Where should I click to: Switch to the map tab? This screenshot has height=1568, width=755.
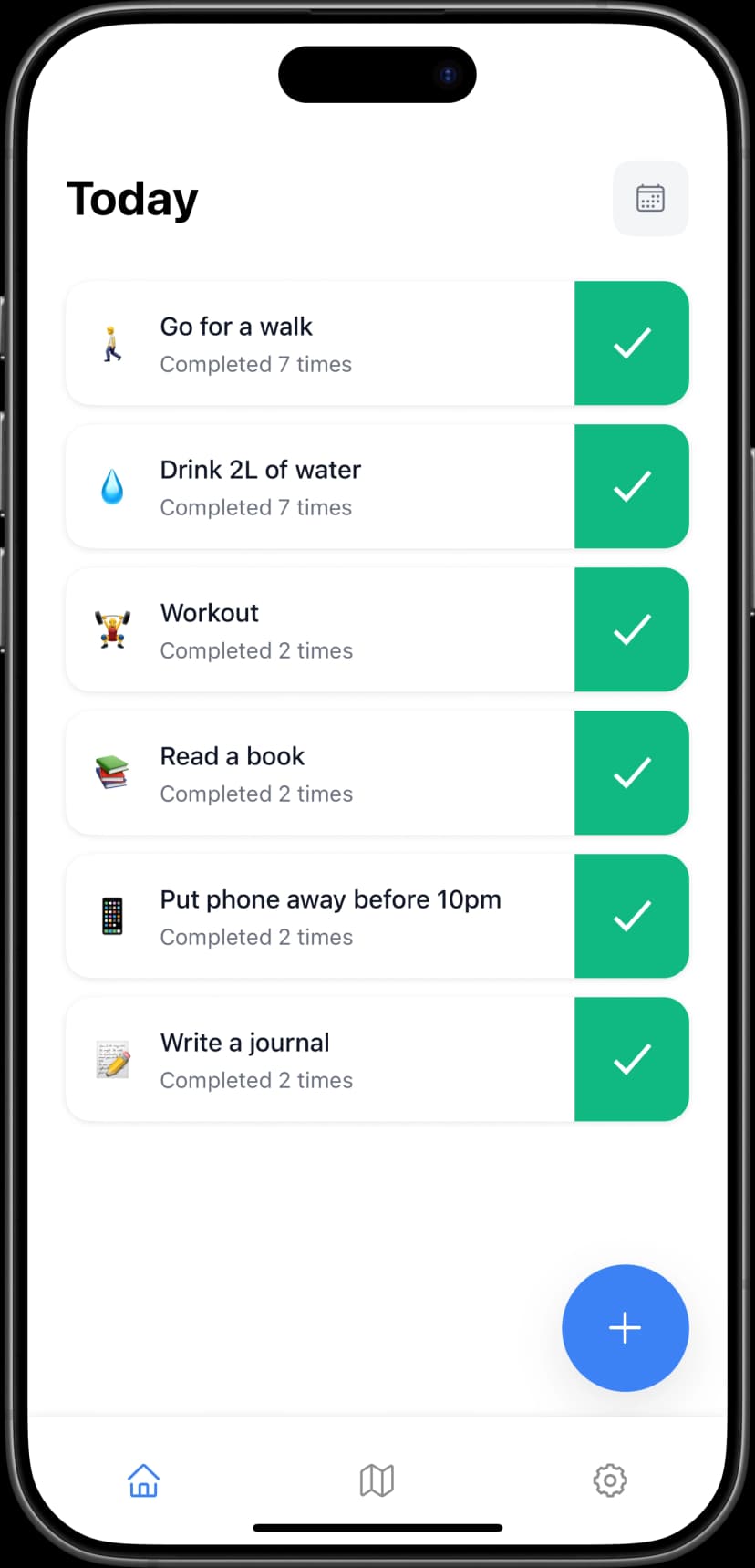pyautogui.click(x=377, y=1480)
